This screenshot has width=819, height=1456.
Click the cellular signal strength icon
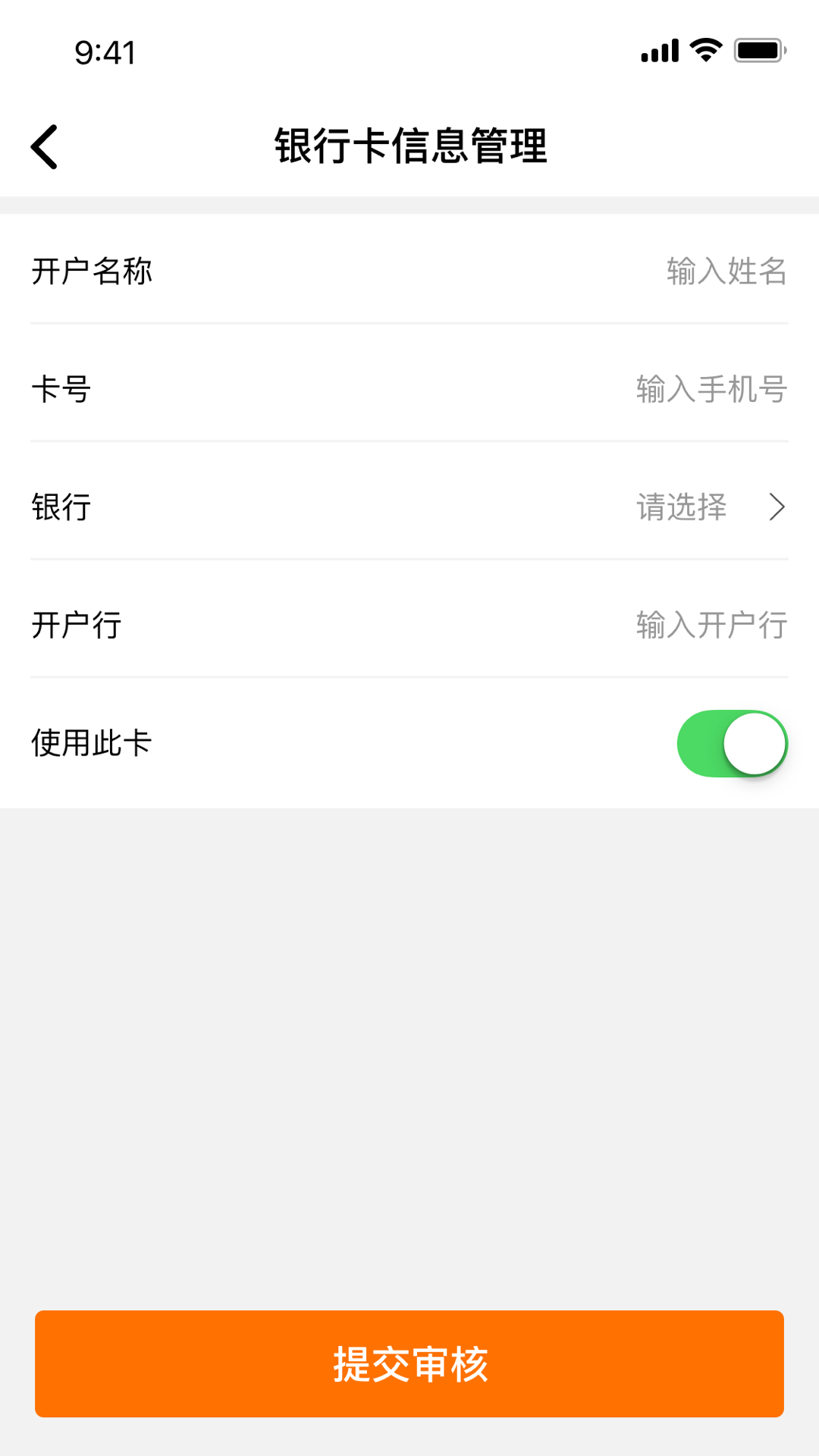[x=658, y=50]
